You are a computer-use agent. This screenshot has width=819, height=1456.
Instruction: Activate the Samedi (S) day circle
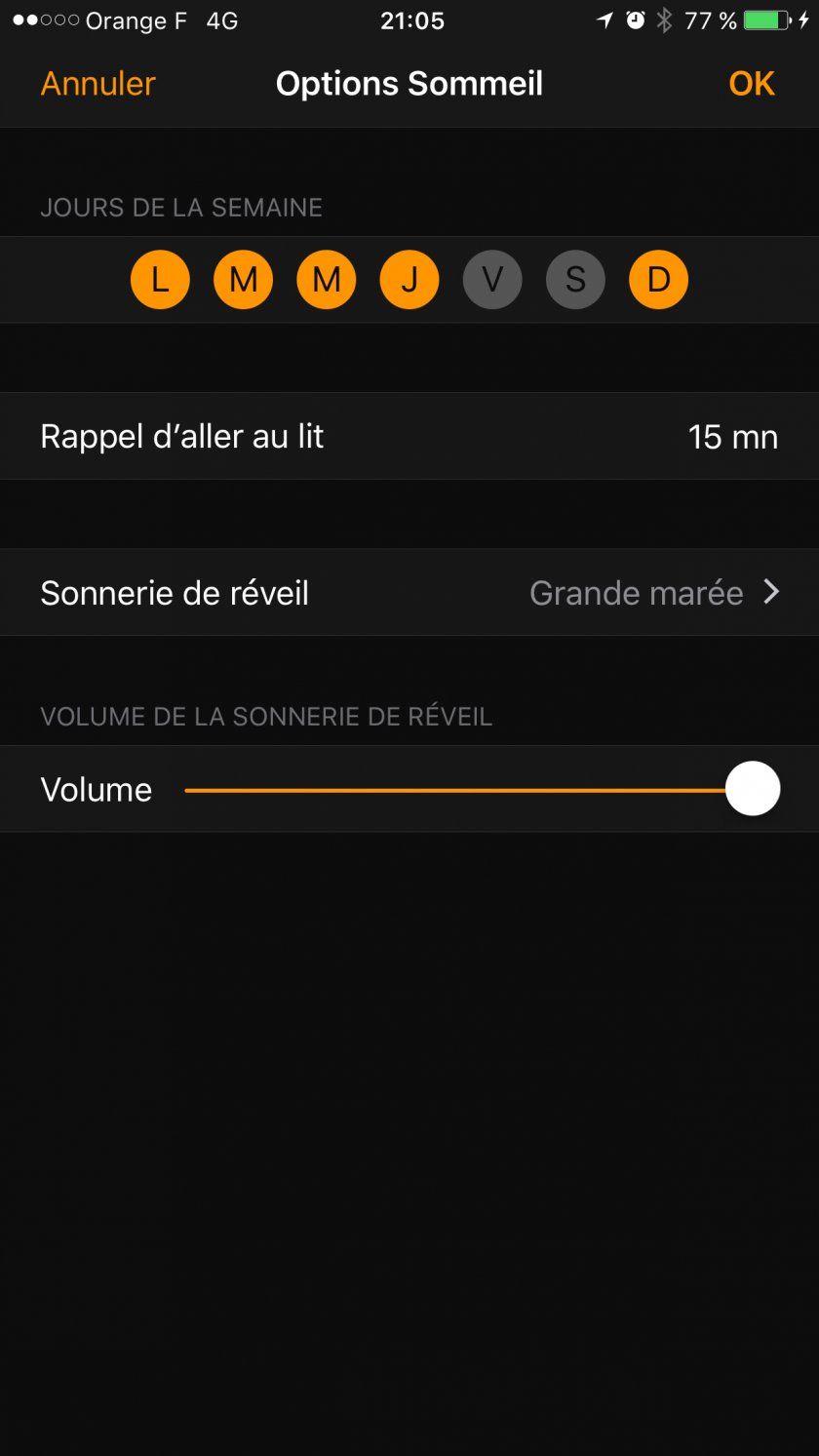[x=575, y=279]
